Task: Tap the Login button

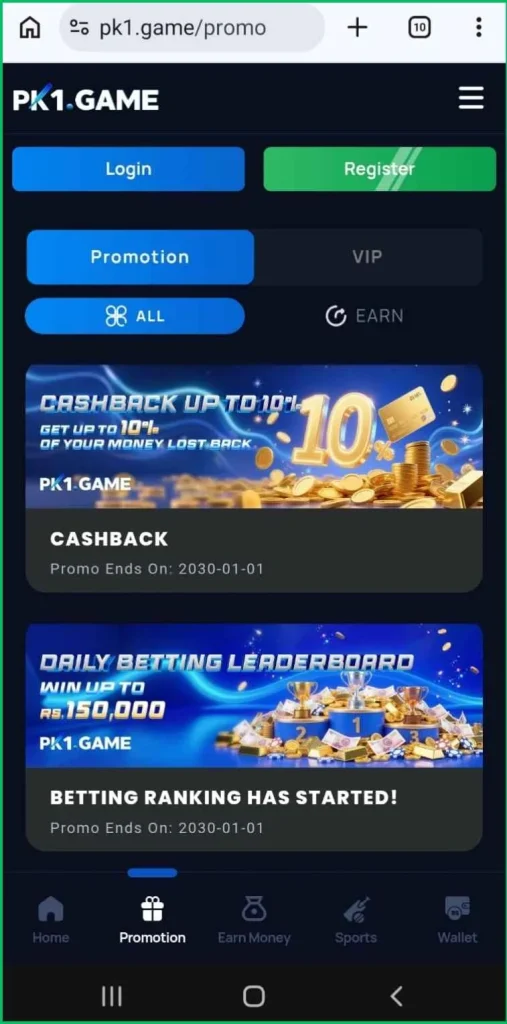Action: pos(129,169)
